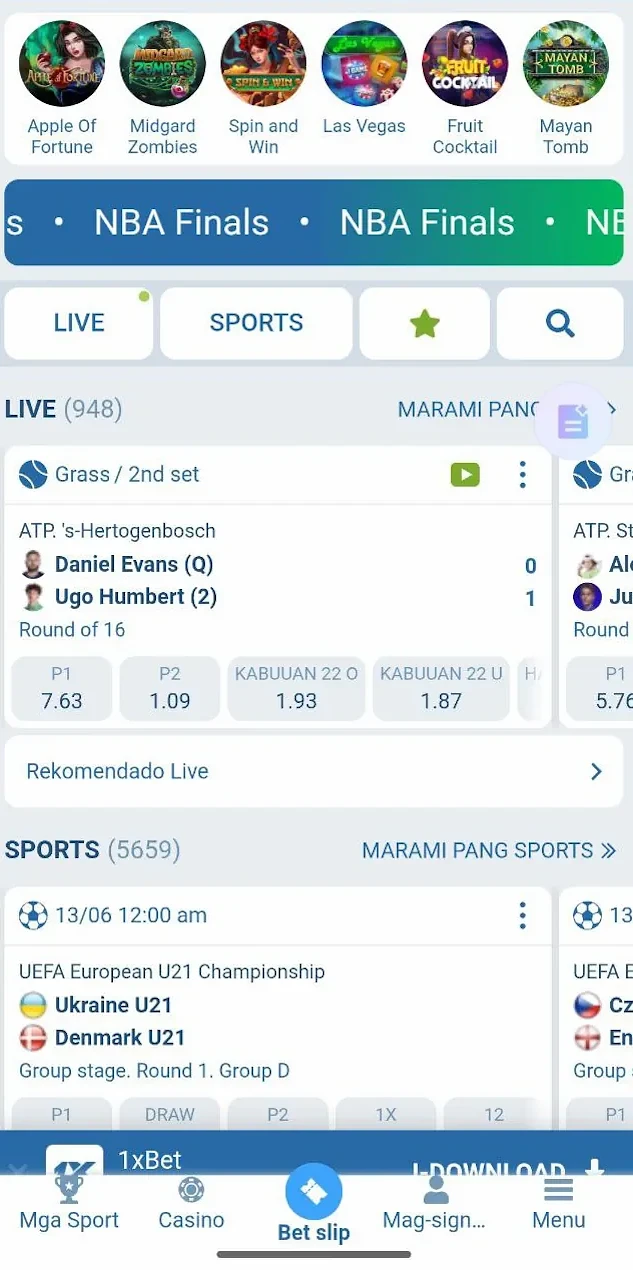
Task: Open favorites via the star button
Action: click(x=424, y=323)
